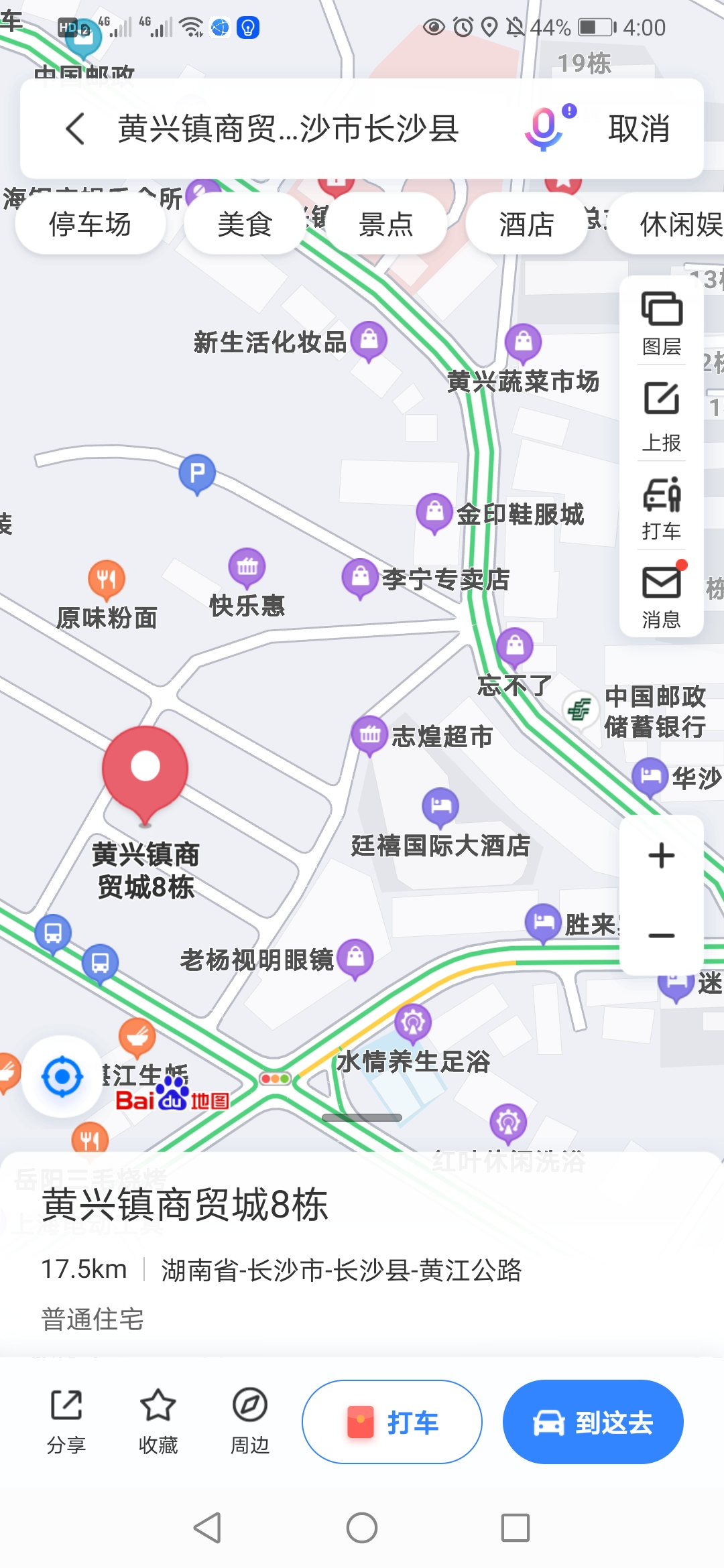Choose the 酒店 chip
This screenshot has width=724, height=1568.
(x=526, y=224)
